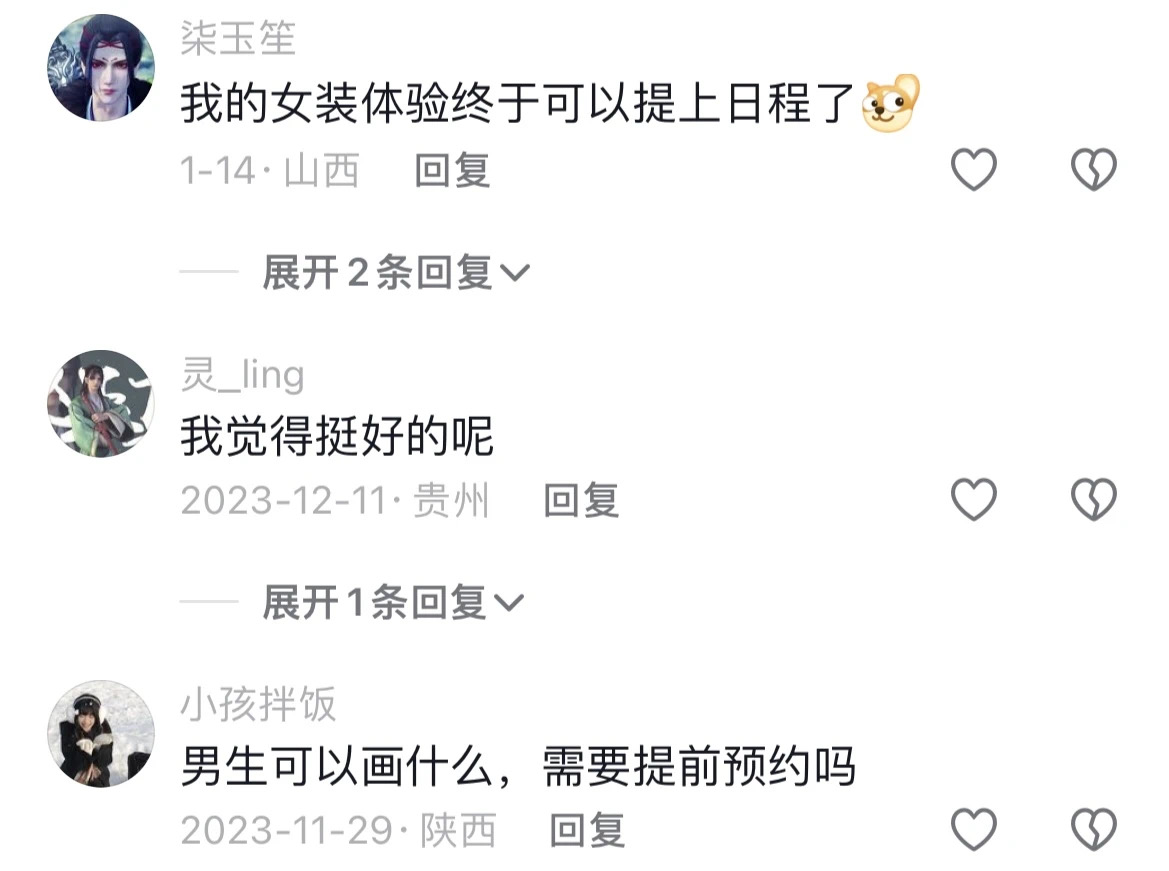The height and width of the screenshot is (871, 1169).
Task: Reply to 灵_ling's comment
Action: point(581,501)
